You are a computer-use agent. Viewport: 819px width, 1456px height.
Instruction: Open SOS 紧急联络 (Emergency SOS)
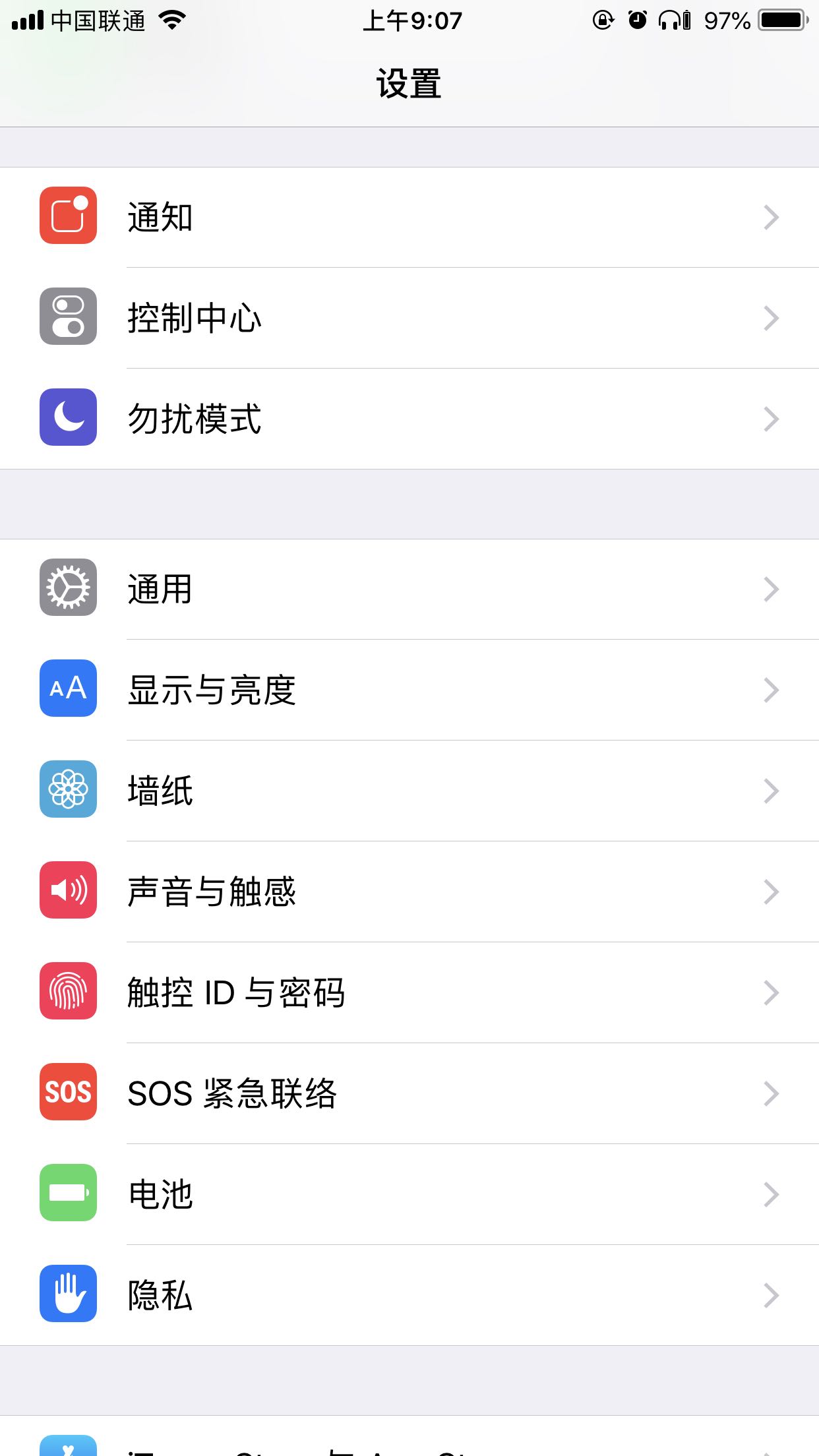[409, 1093]
